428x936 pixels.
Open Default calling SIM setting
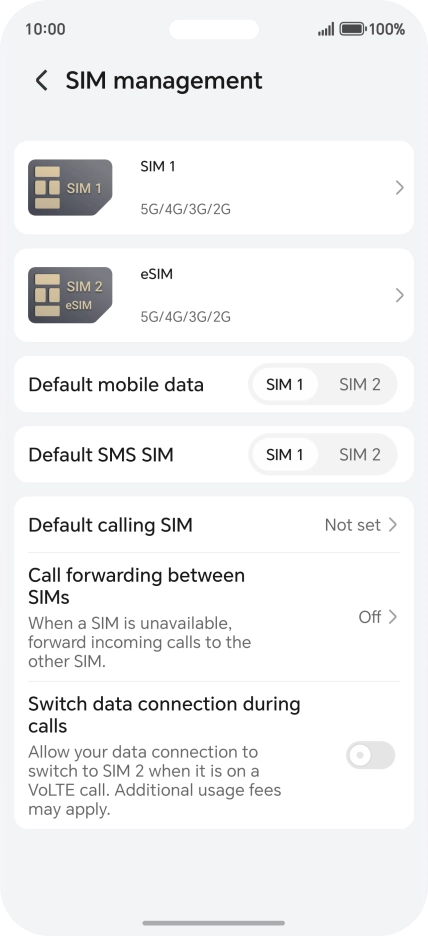(x=214, y=525)
